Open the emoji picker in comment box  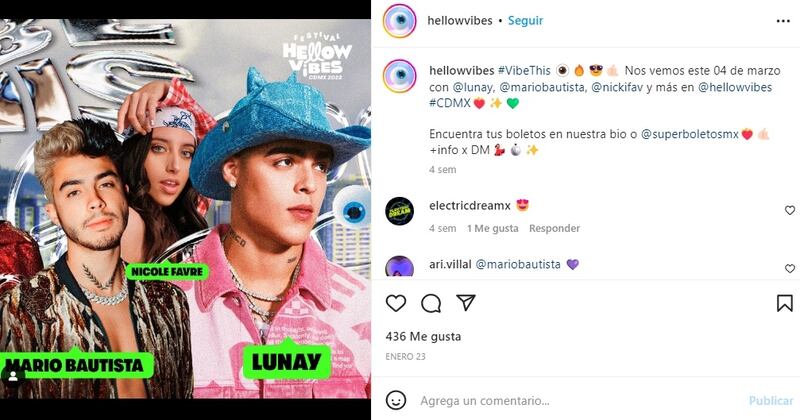(397, 400)
